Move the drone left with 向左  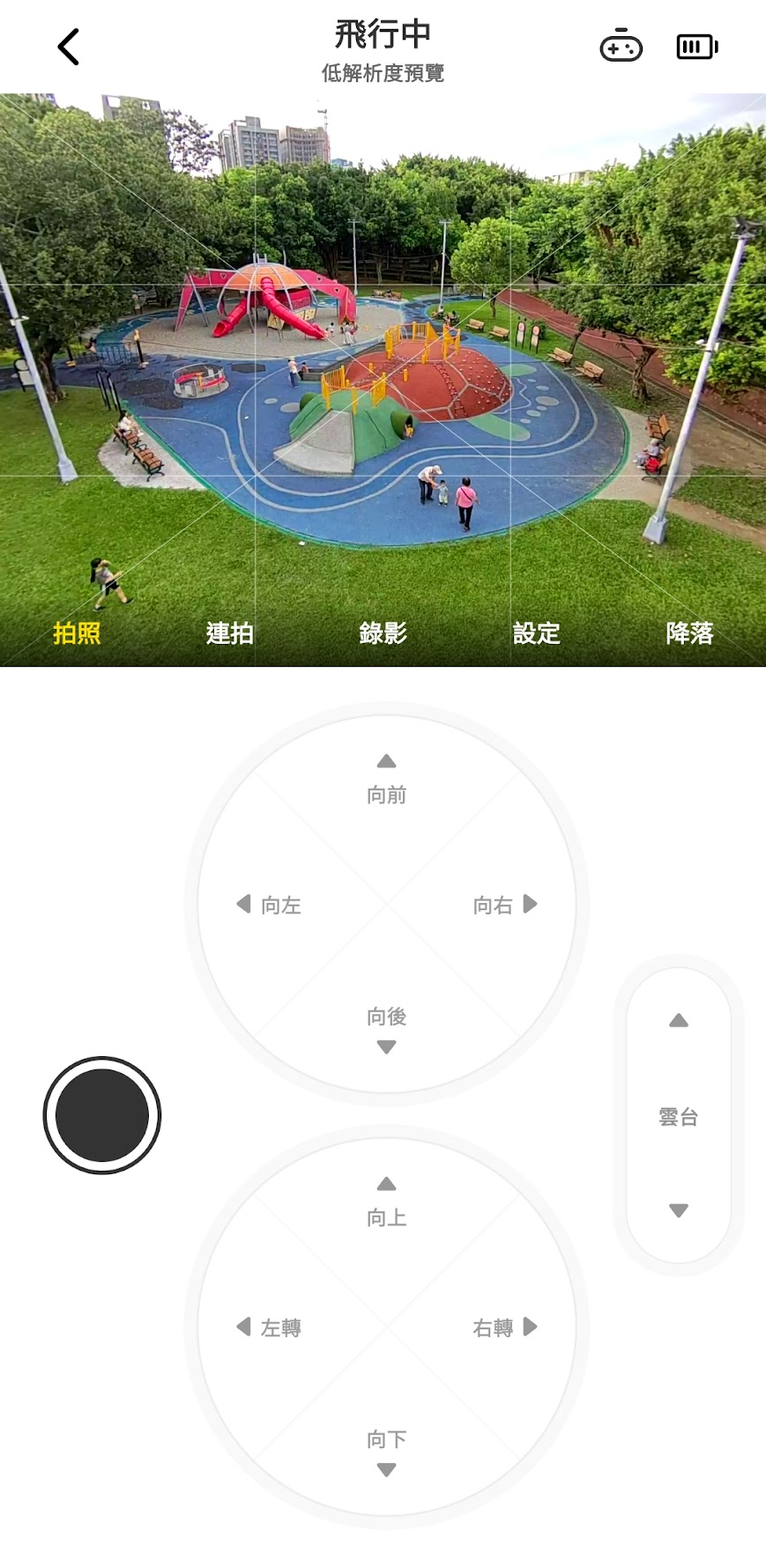coord(269,905)
